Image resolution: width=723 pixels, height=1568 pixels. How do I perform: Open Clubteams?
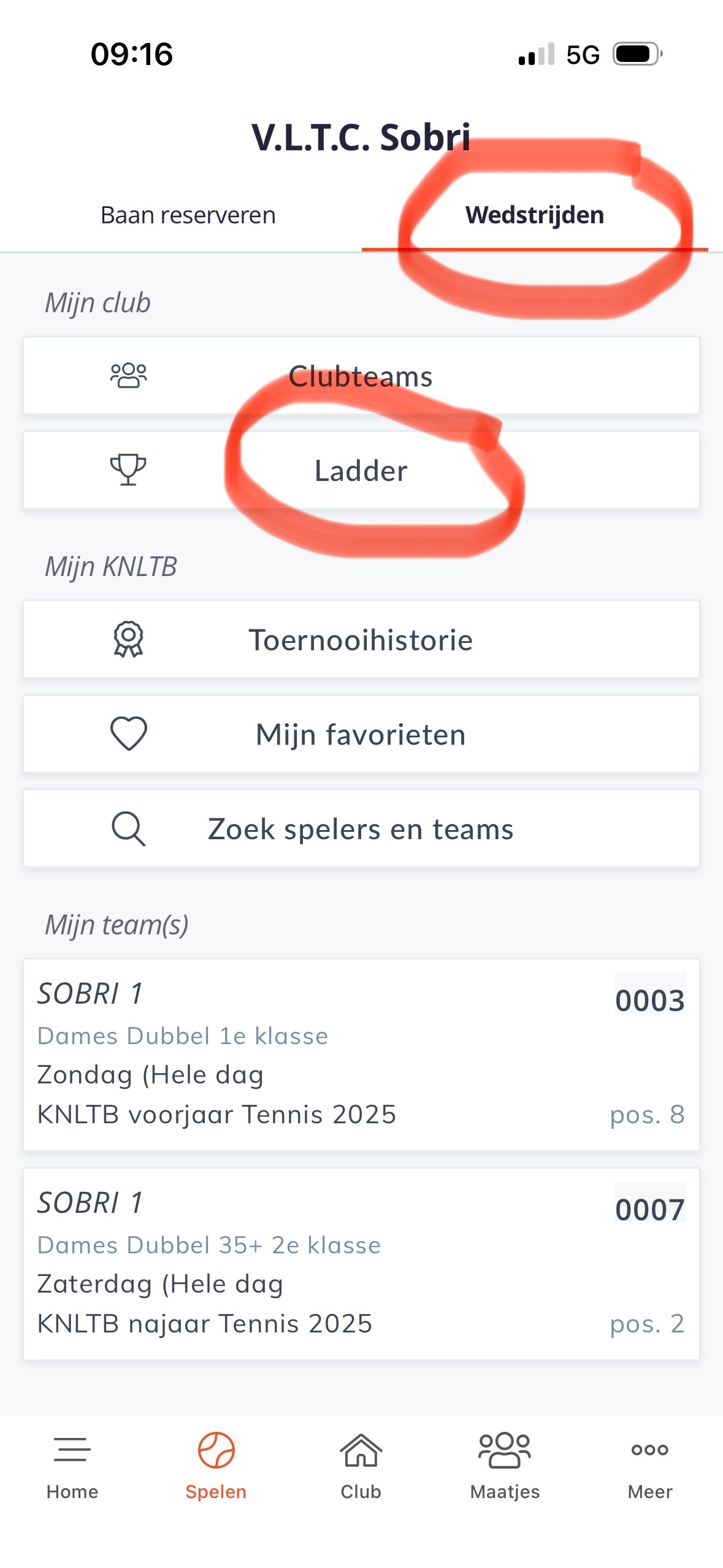361,376
